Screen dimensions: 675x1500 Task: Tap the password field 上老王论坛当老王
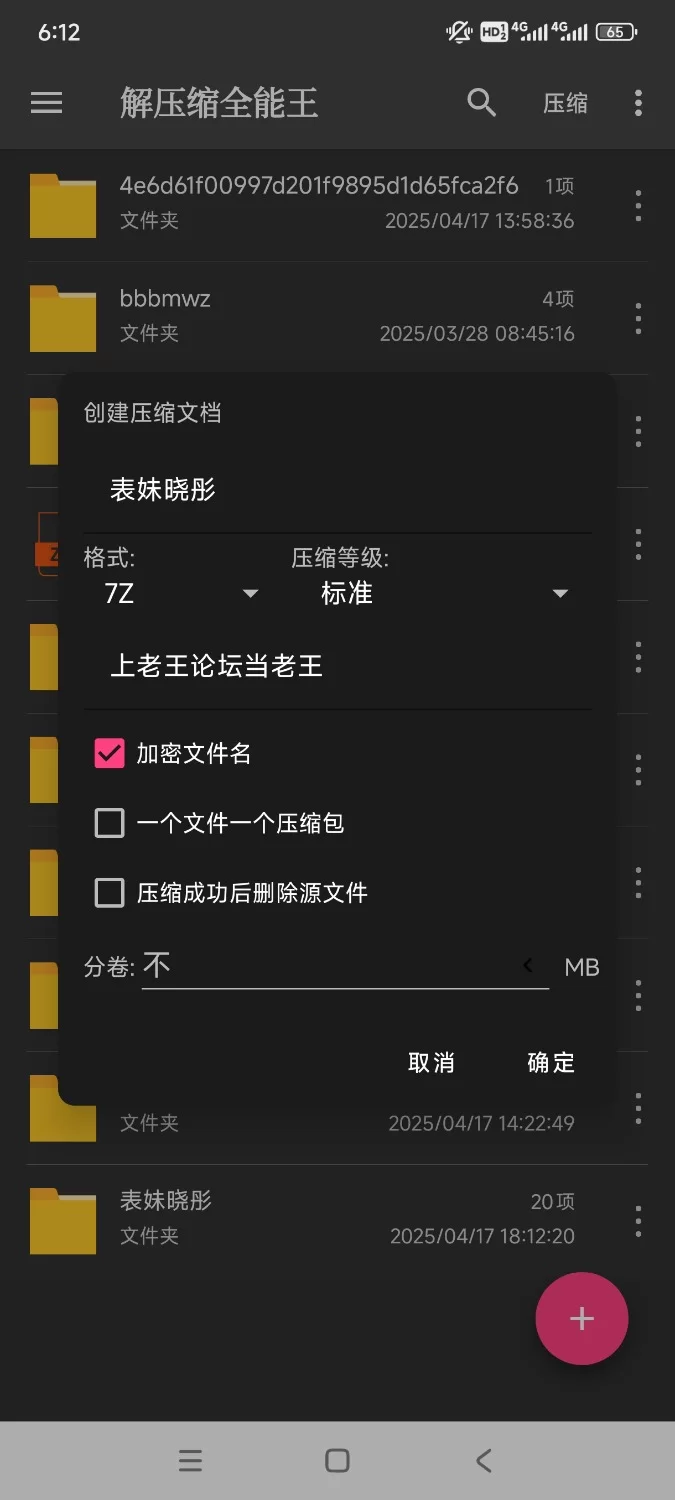pyautogui.click(x=336, y=666)
